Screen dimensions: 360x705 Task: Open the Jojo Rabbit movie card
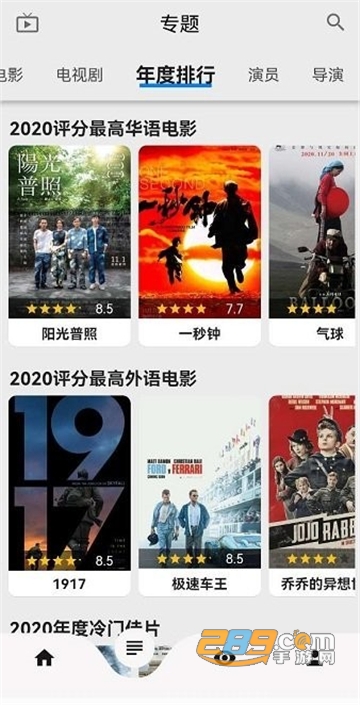pyautogui.click(x=312, y=495)
